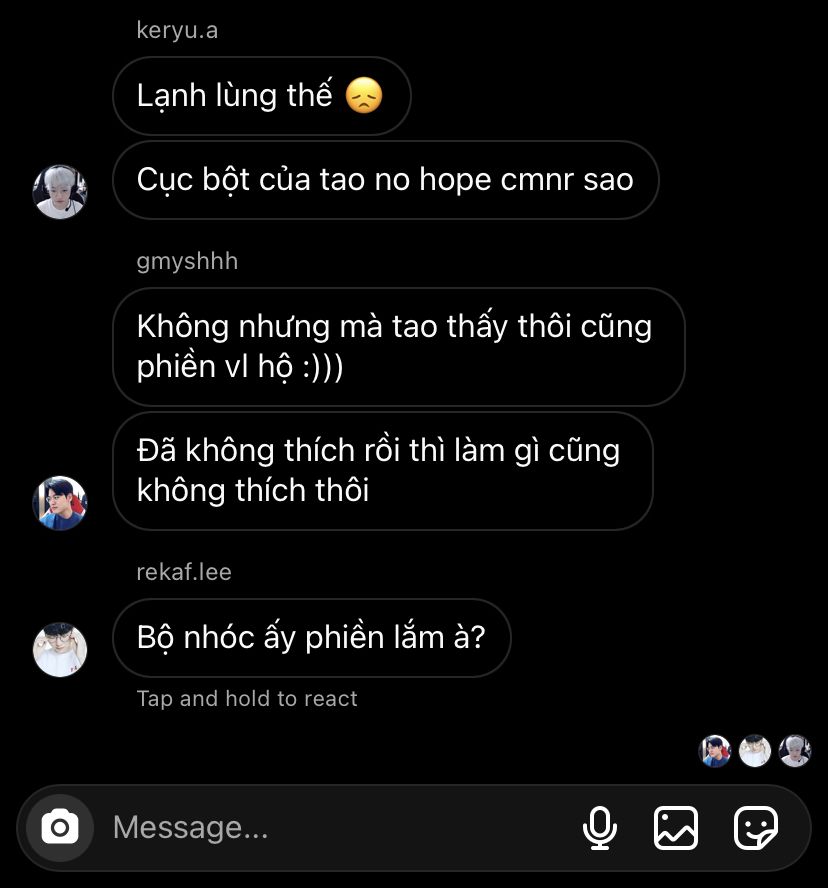Open the camera from the message bar
Image resolution: width=828 pixels, height=888 pixels.
(x=60, y=827)
